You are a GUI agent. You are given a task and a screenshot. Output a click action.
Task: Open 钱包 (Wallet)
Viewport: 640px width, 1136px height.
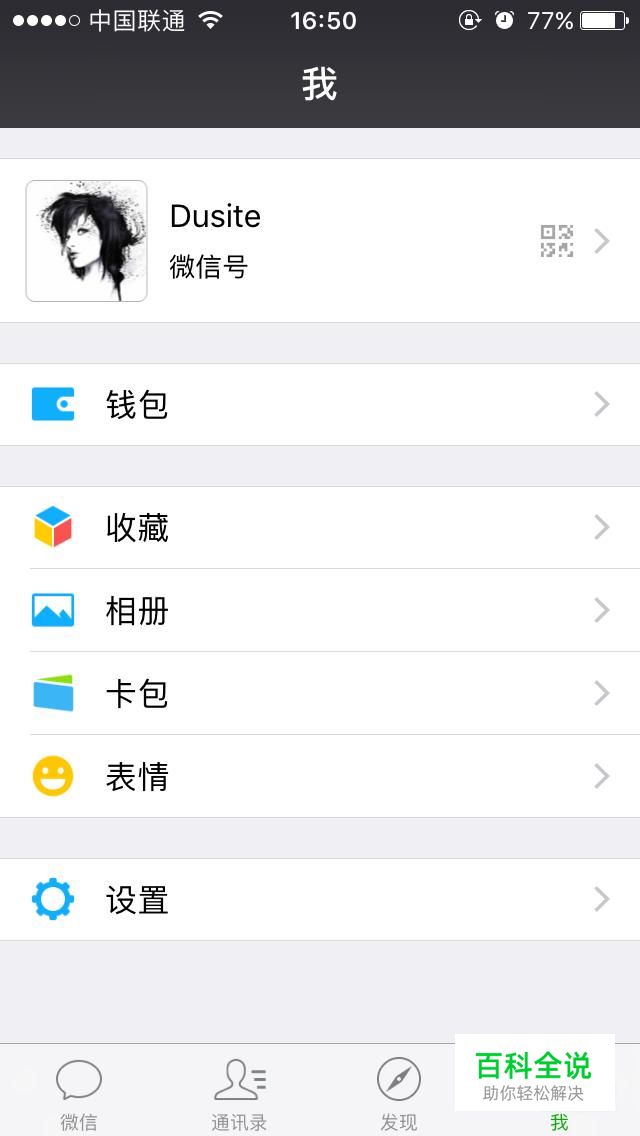(x=320, y=404)
